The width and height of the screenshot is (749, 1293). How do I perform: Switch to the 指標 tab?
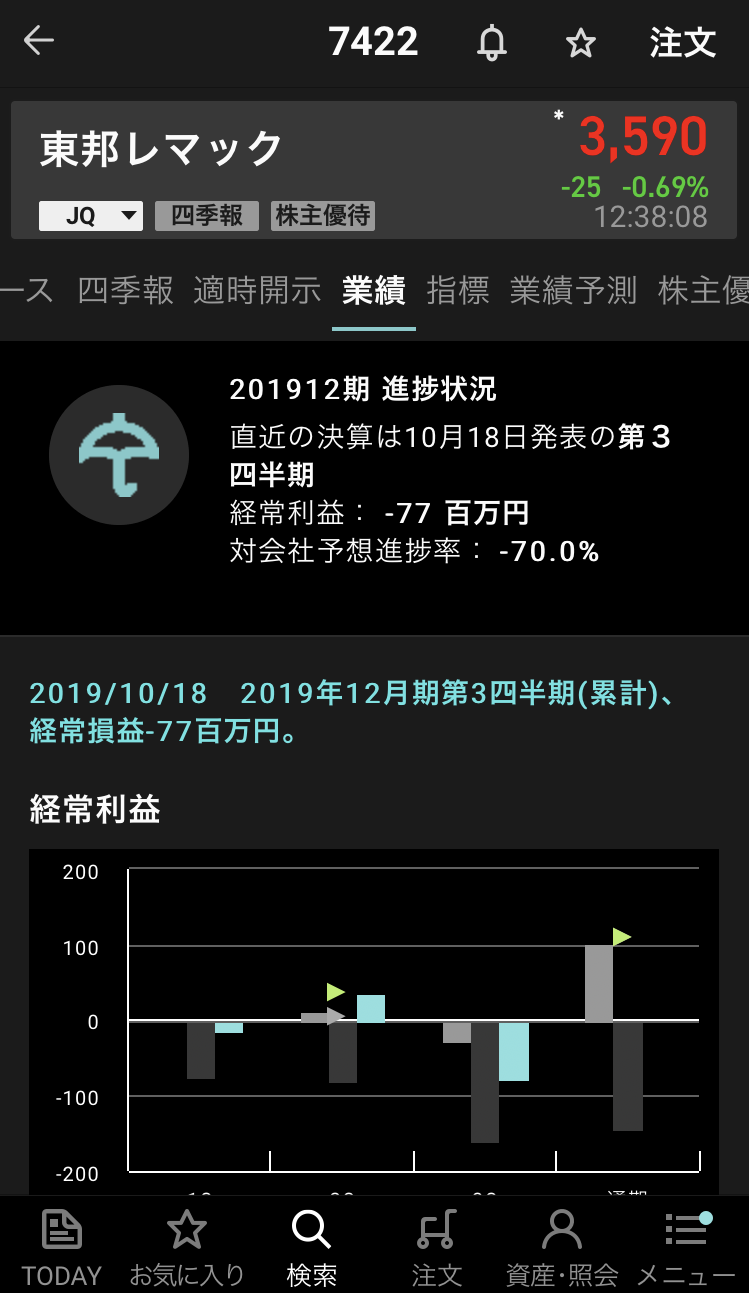pyautogui.click(x=458, y=291)
